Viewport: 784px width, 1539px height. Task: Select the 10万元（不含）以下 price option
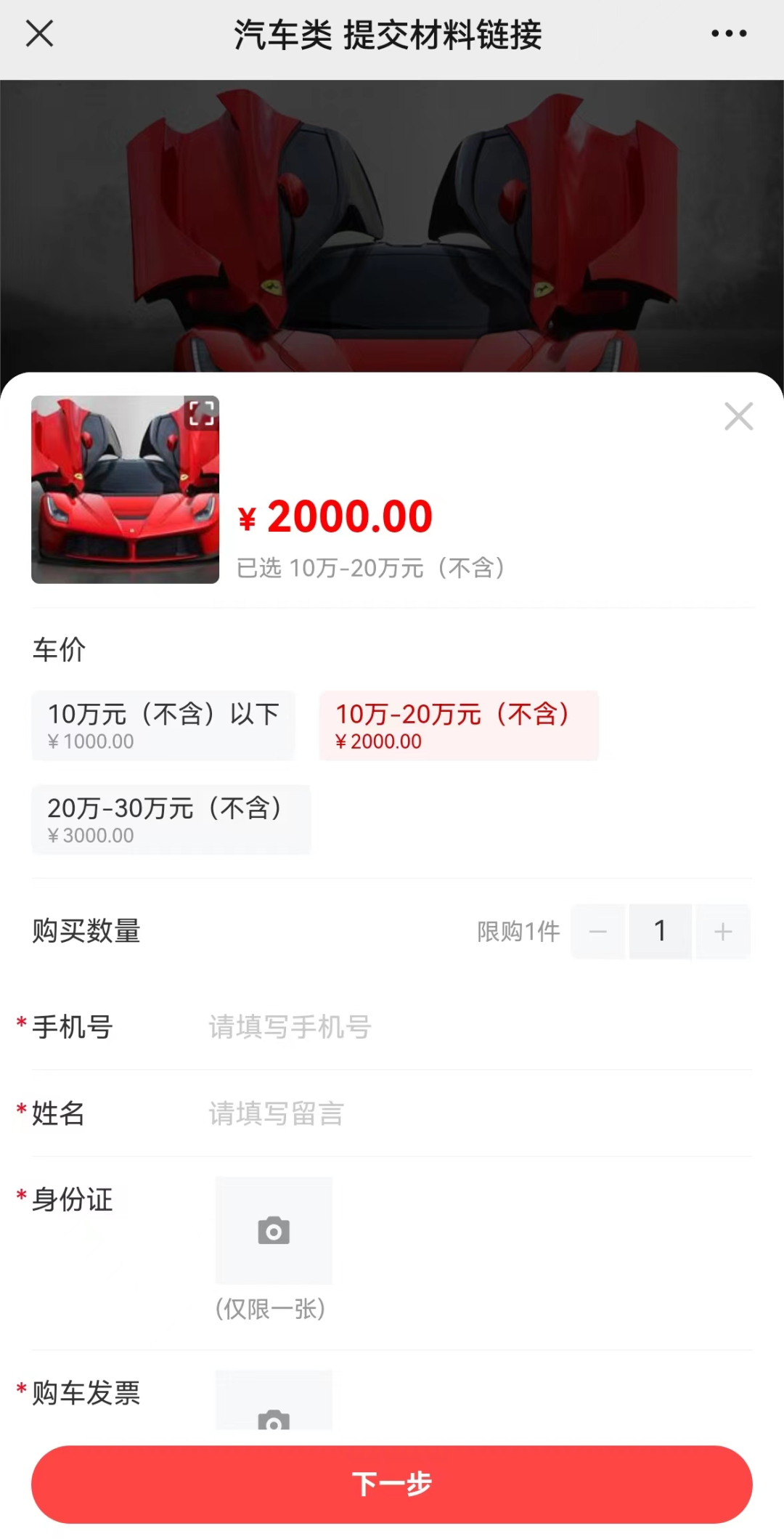tap(163, 726)
